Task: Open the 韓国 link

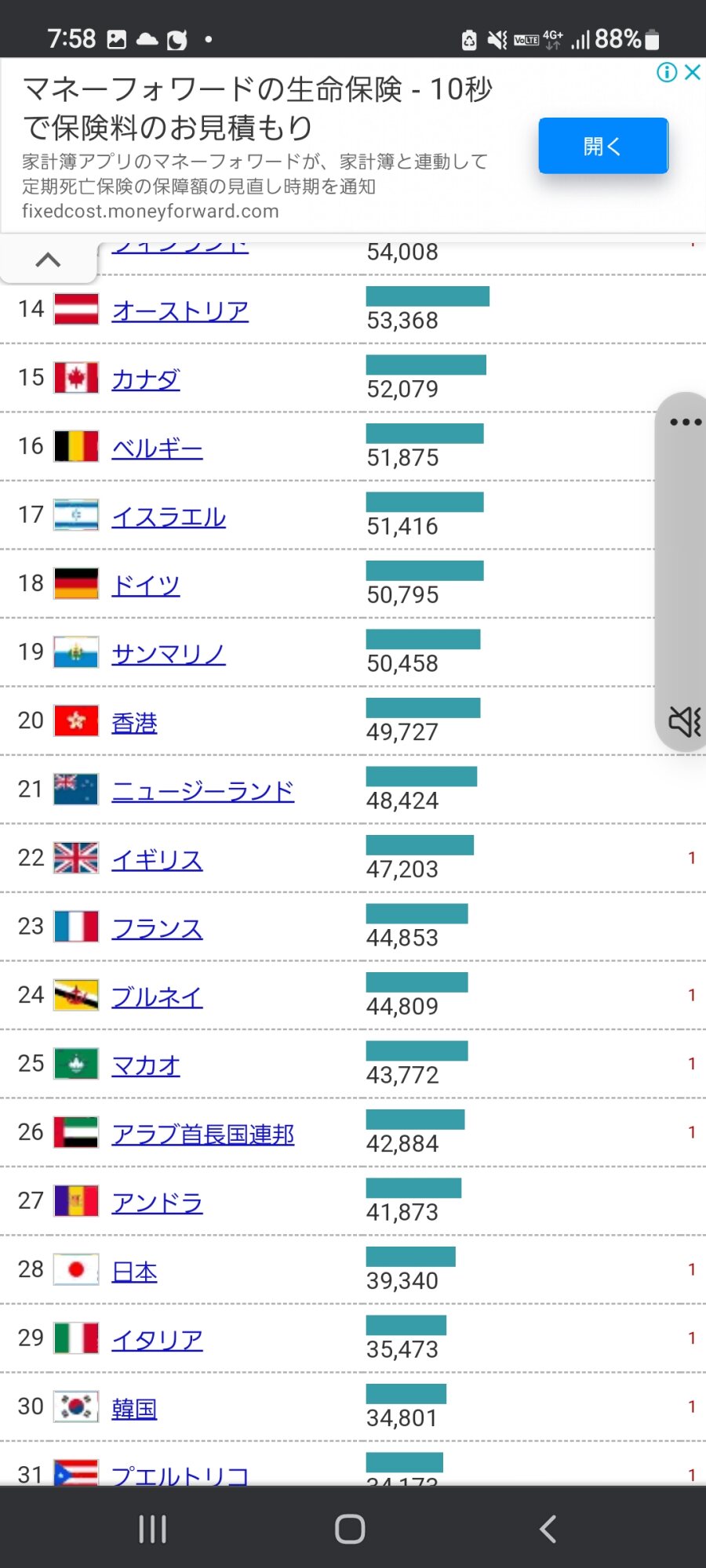Action: click(x=134, y=1409)
